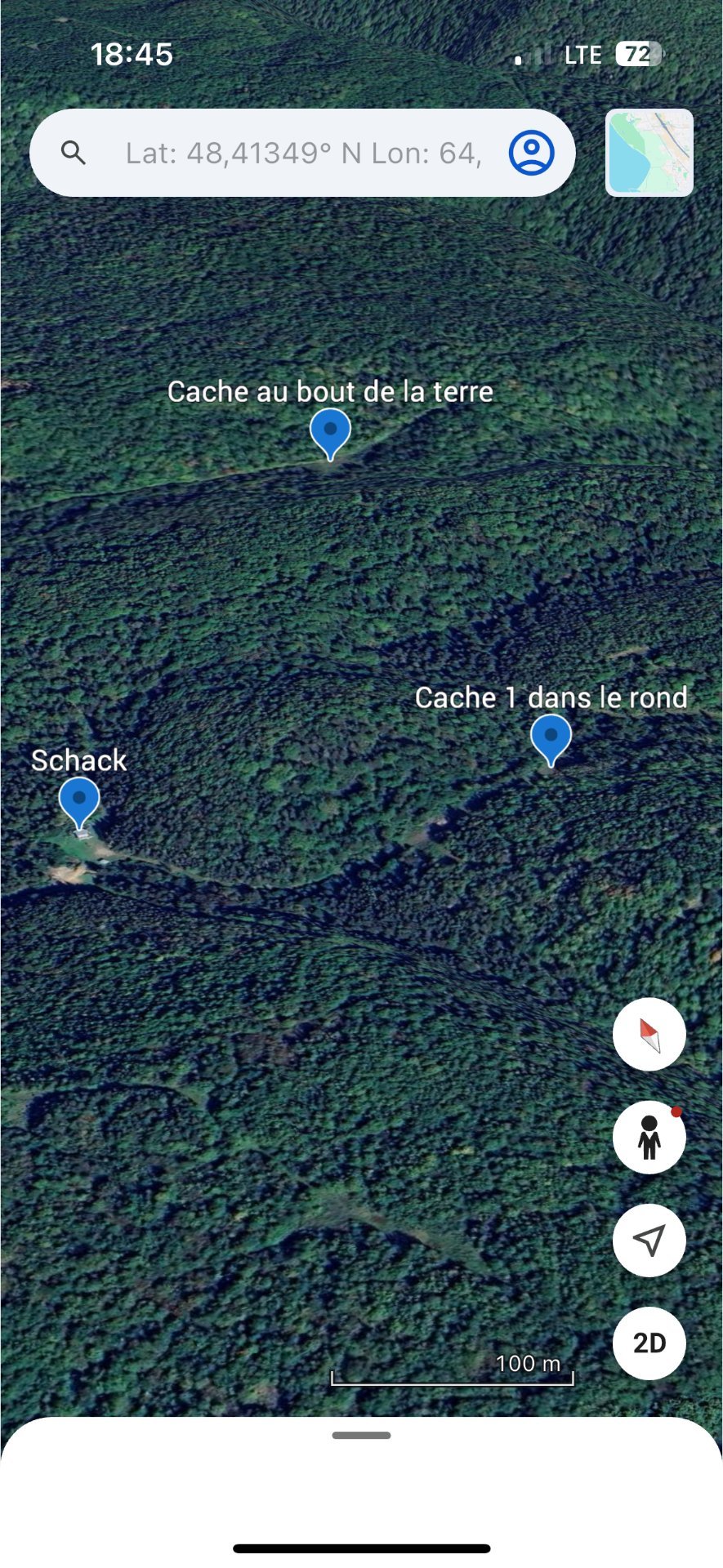Reset the compass to north
Screen dimensions: 723x1568
pos(649,1034)
